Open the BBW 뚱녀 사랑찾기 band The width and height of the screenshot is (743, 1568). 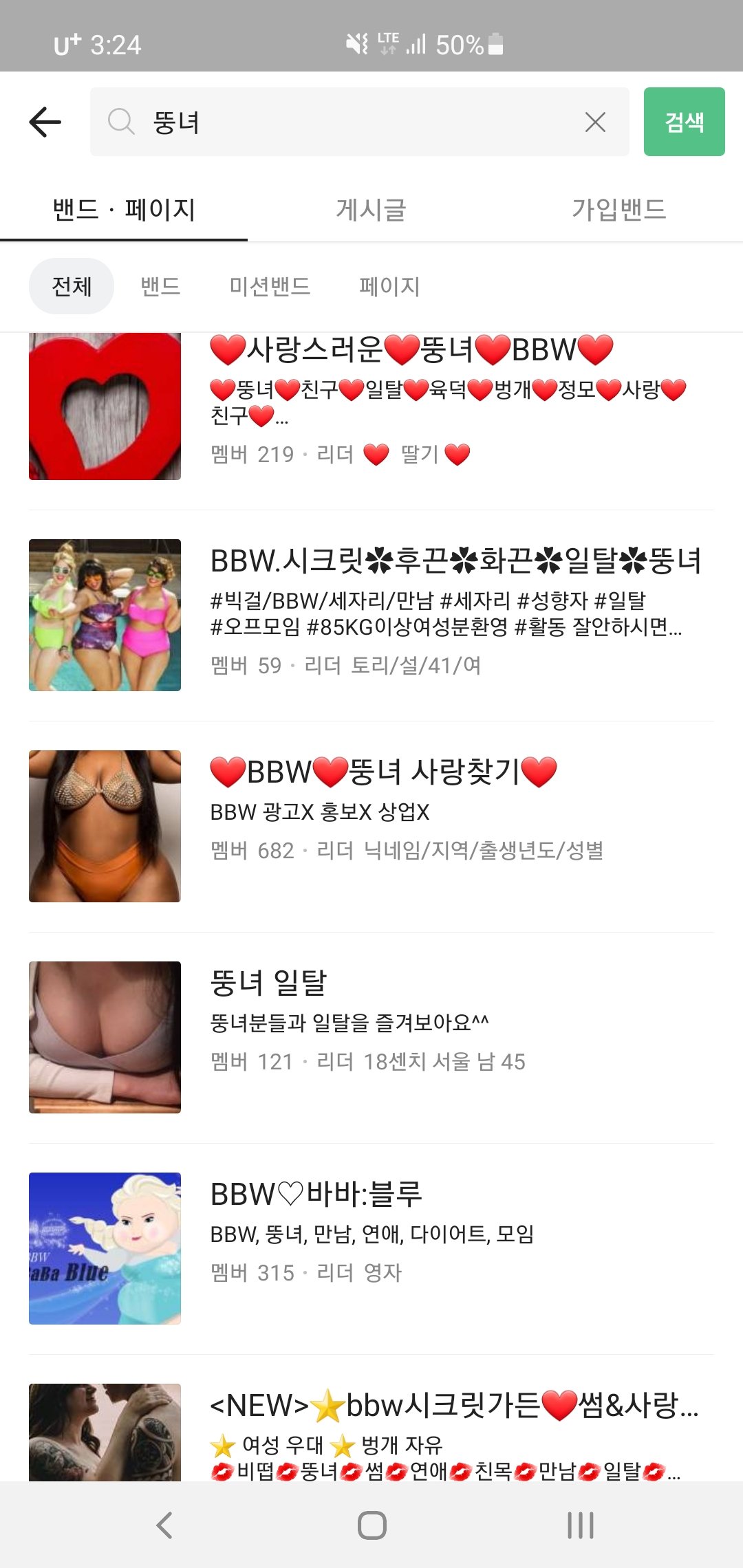point(383,772)
